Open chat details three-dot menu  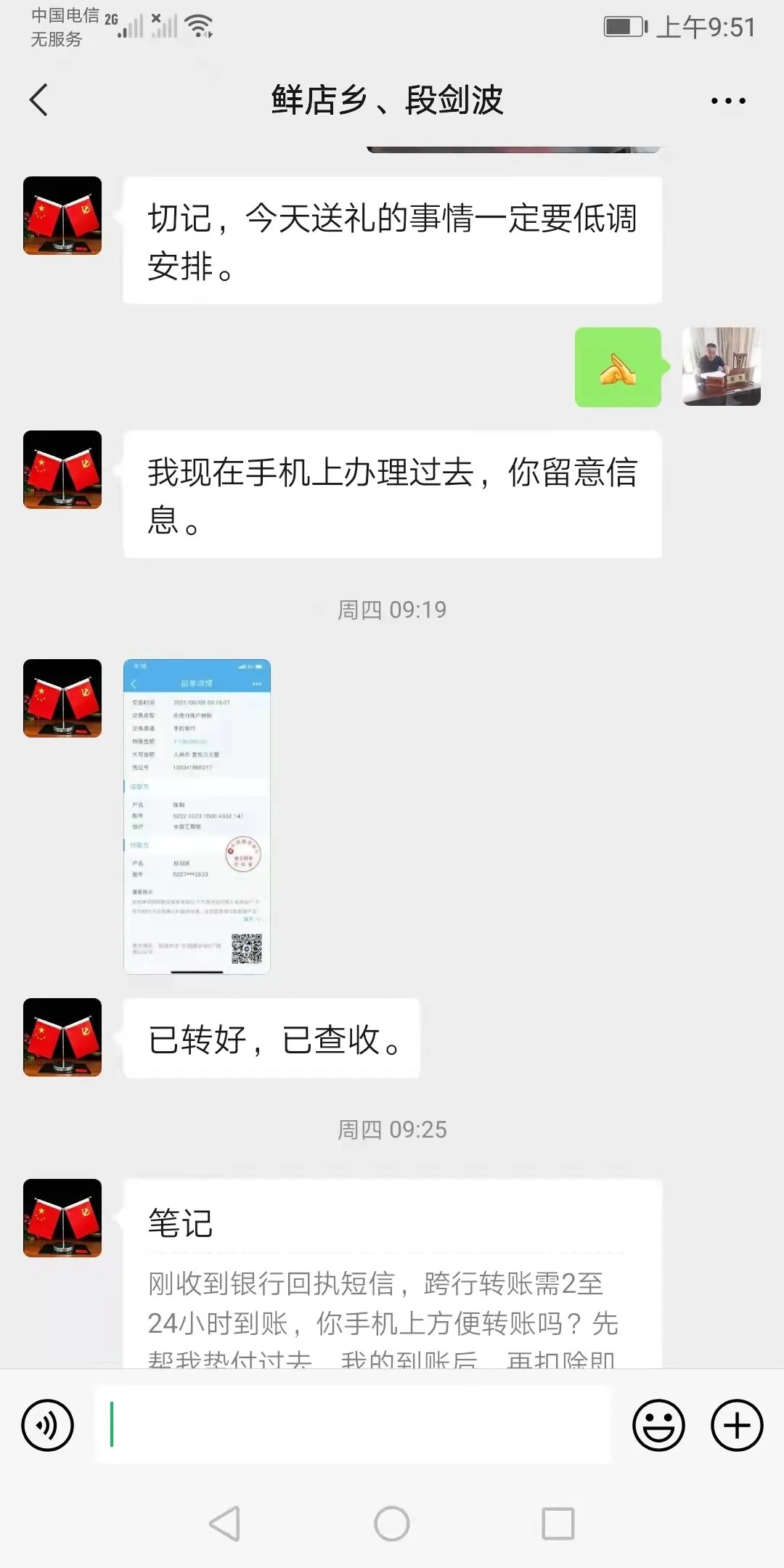point(728,101)
